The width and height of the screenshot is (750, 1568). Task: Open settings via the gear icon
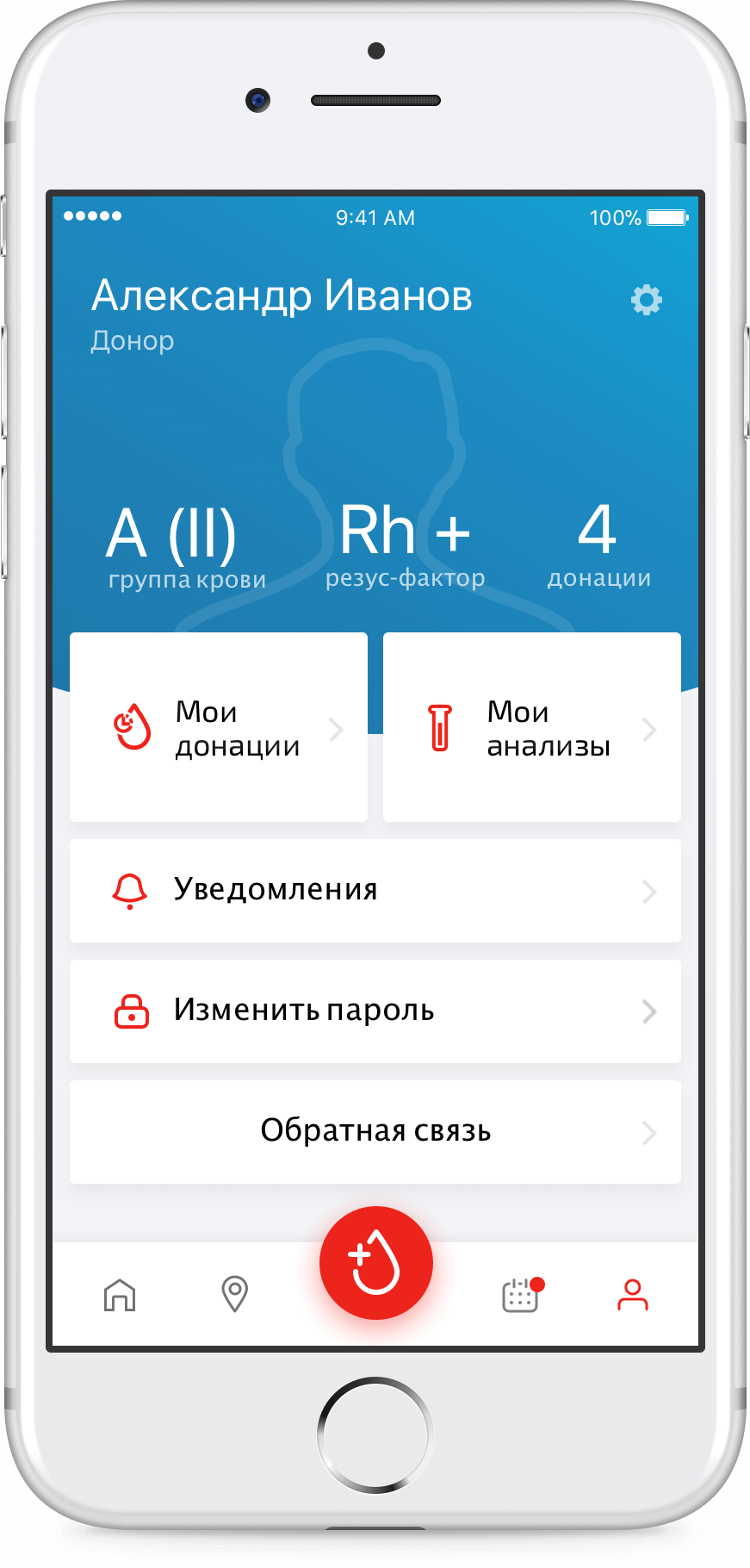pos(647,300)
